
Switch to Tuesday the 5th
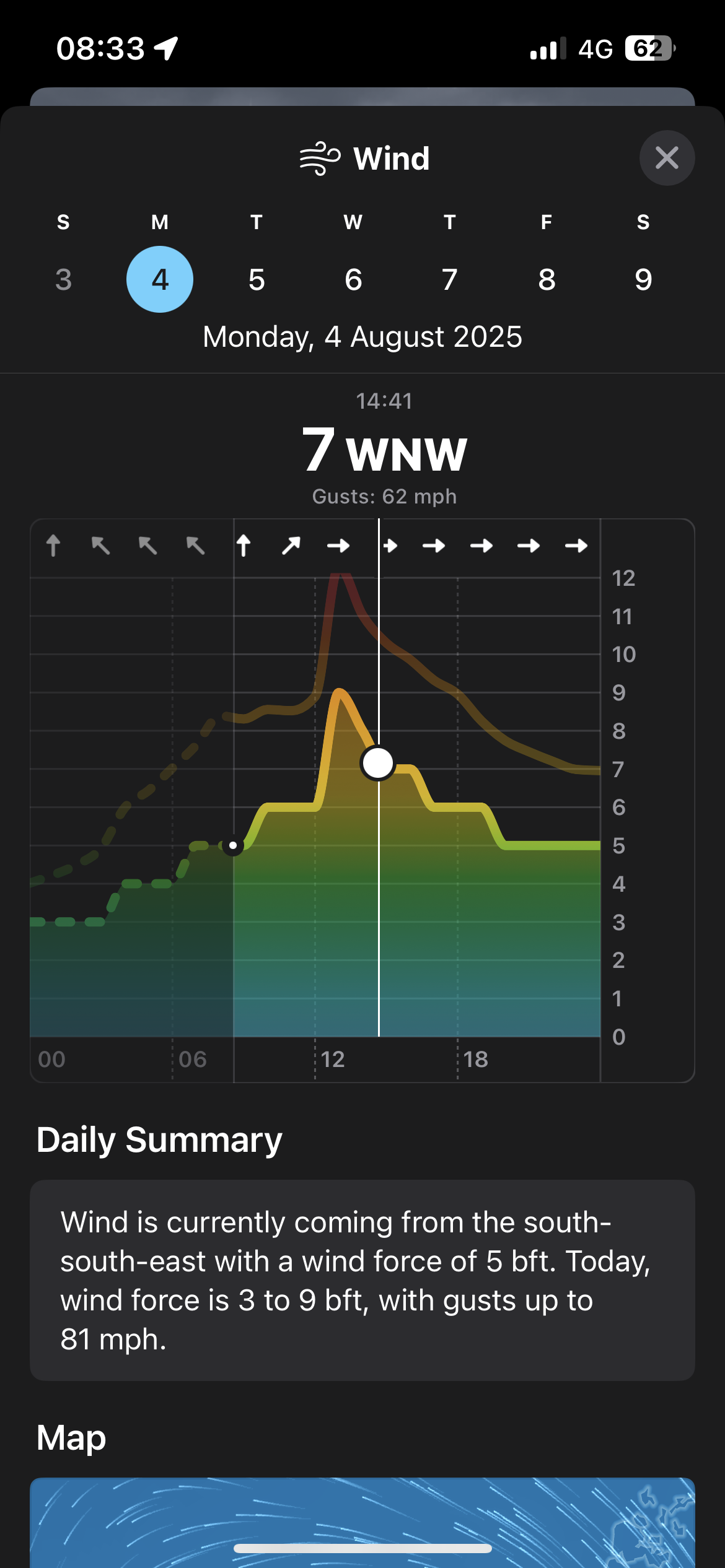tap(257, 279)
